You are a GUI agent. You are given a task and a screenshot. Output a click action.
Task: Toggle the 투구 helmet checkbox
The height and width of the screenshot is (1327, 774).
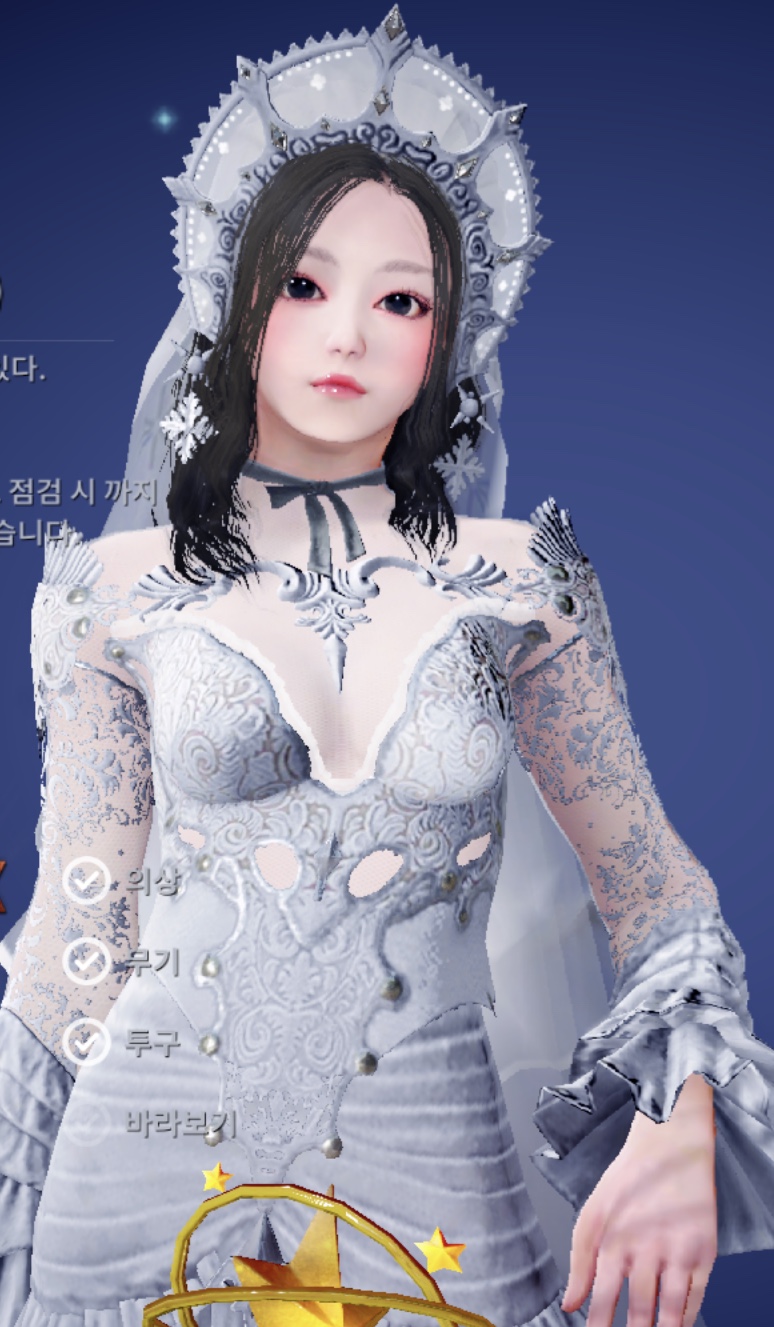[x=88, y=1042]
